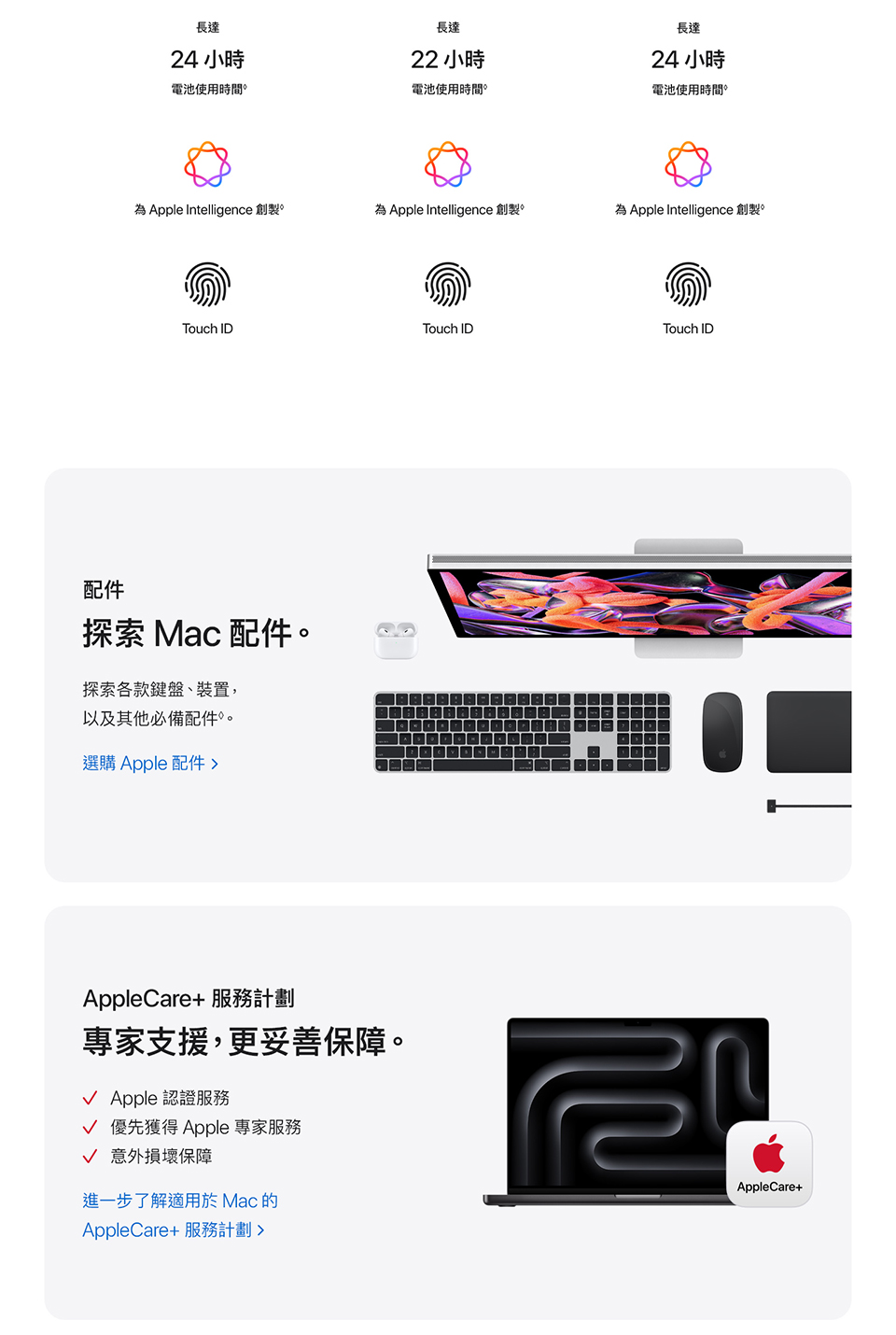Select the AppleCare+ 服務計劃 heading
This screenshot has height=1335, width=896.
(189, 998)
